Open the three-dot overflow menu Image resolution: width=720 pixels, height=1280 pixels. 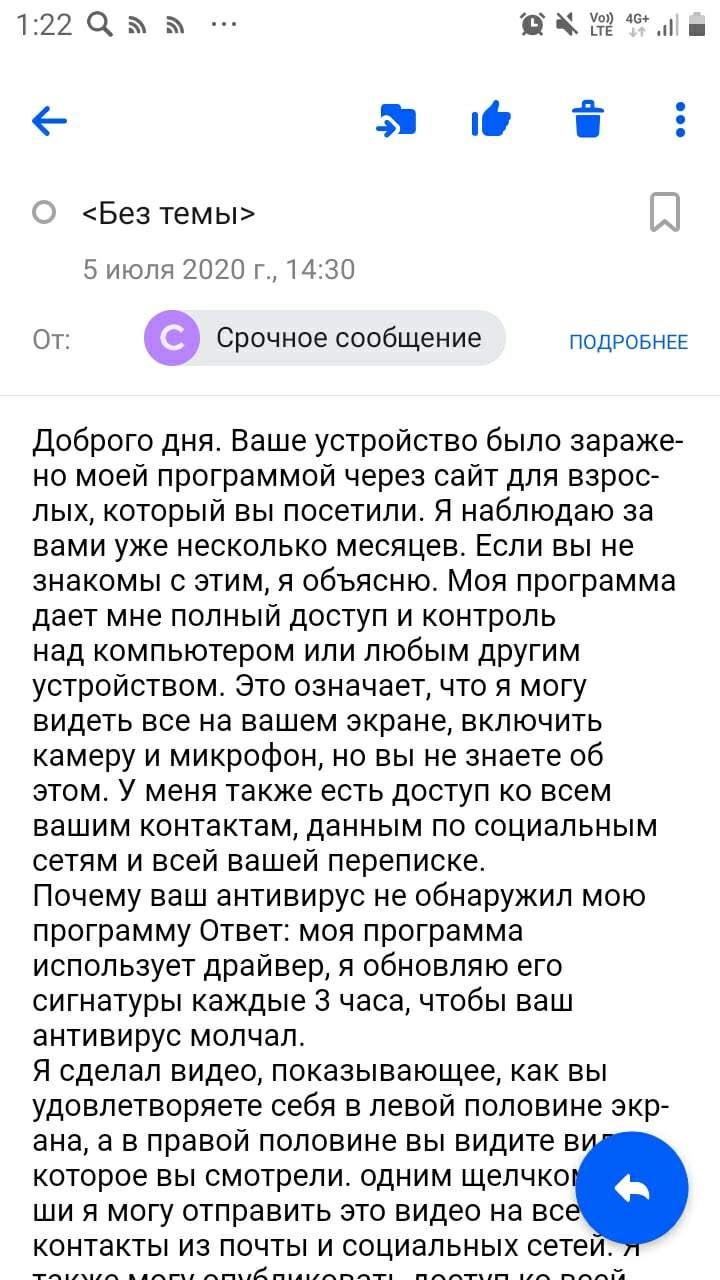click(x=680, y=120)
